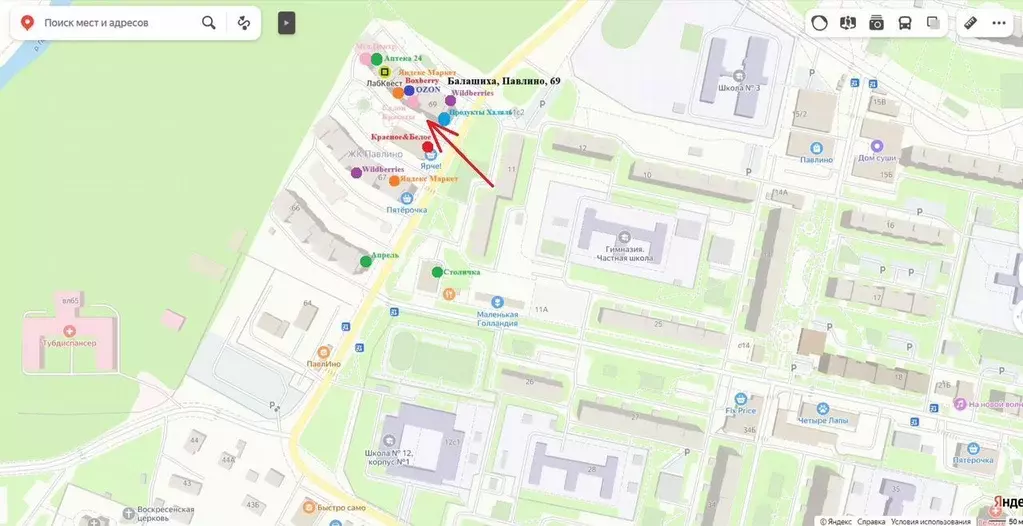Viewport: 1023px width, 526px height.
Task: Tap the Тубдиспансер medical marker
Action: (x=69, y=331)
